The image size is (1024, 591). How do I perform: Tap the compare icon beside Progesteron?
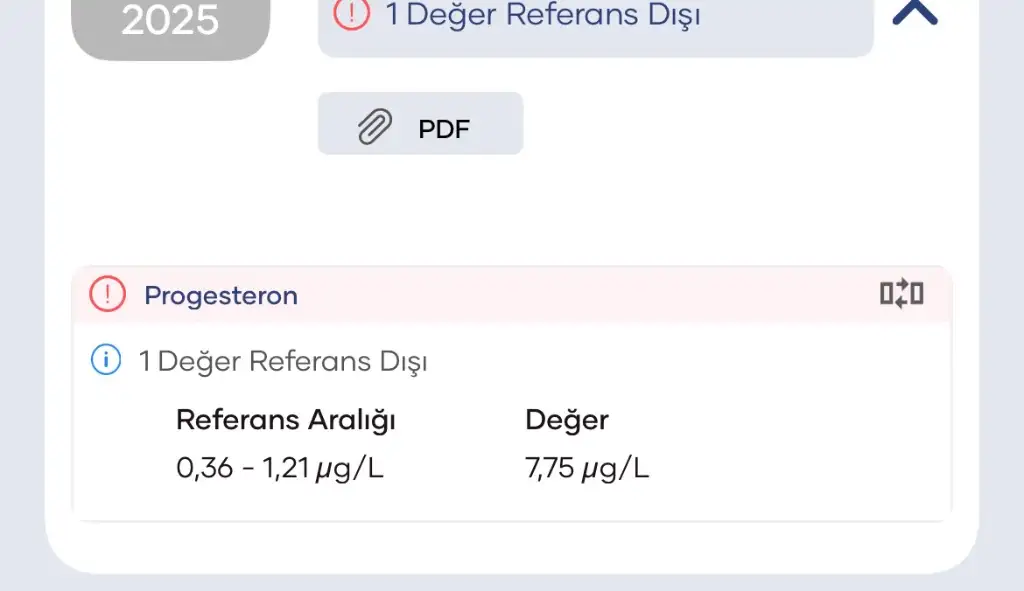(900, 294)
